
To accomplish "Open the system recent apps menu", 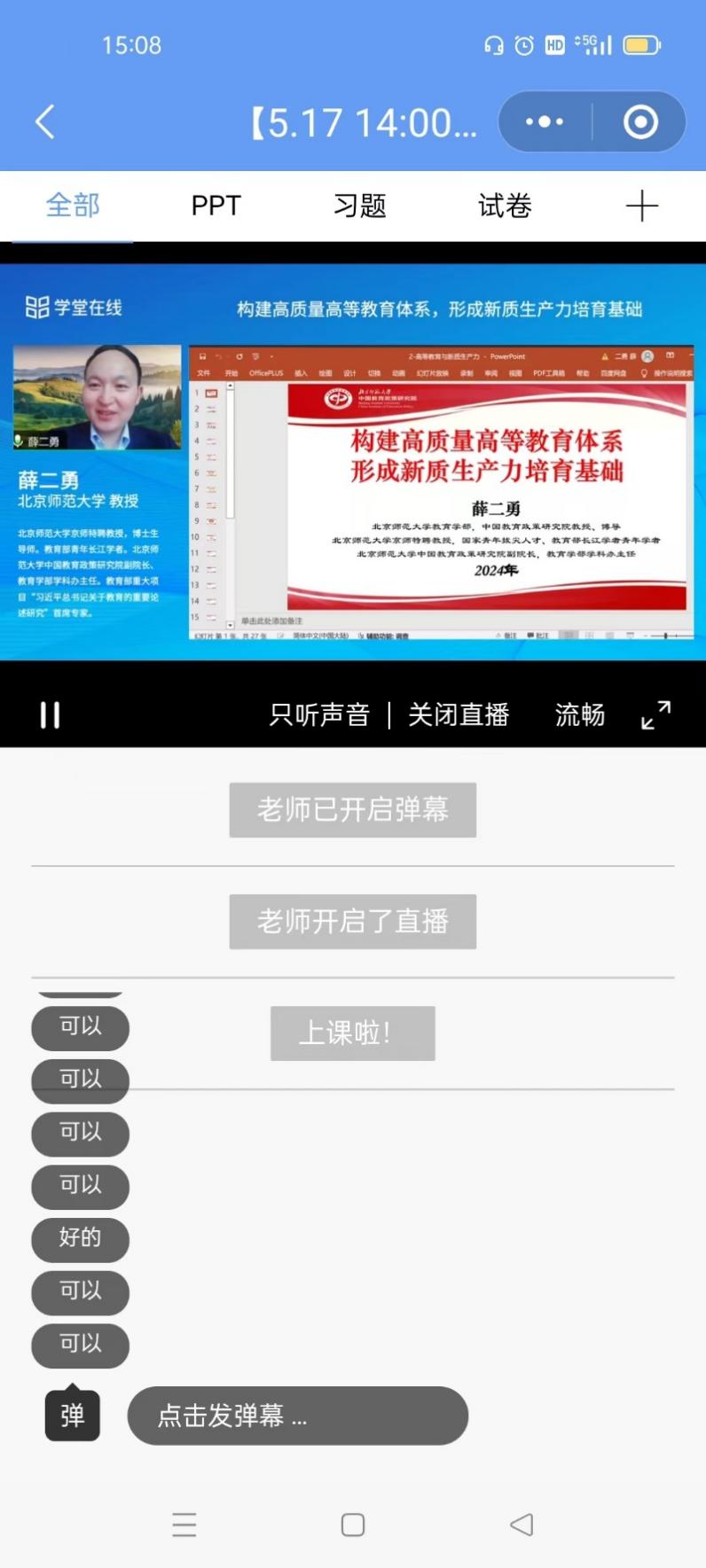I will [184, 1525].
